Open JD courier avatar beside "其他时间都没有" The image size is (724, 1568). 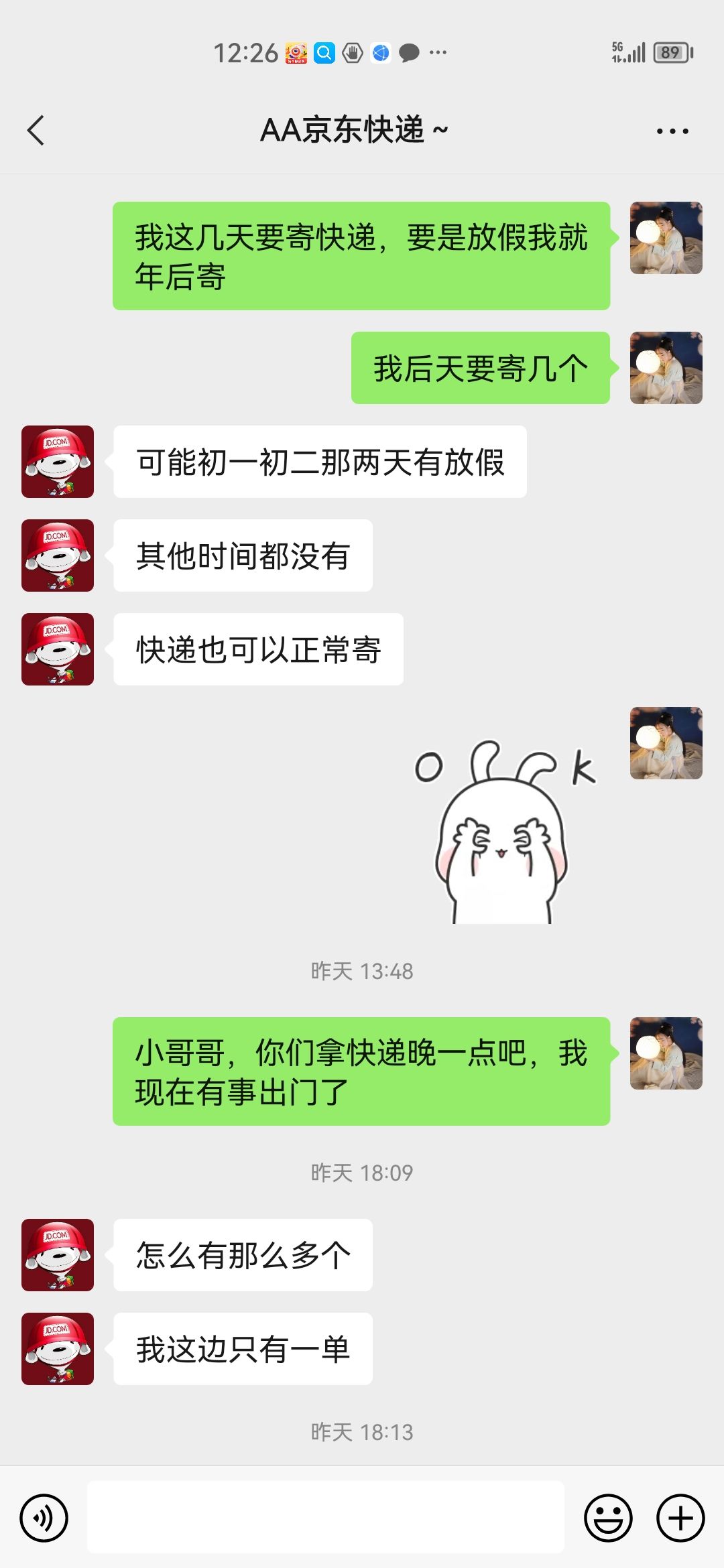coord(58,556)
